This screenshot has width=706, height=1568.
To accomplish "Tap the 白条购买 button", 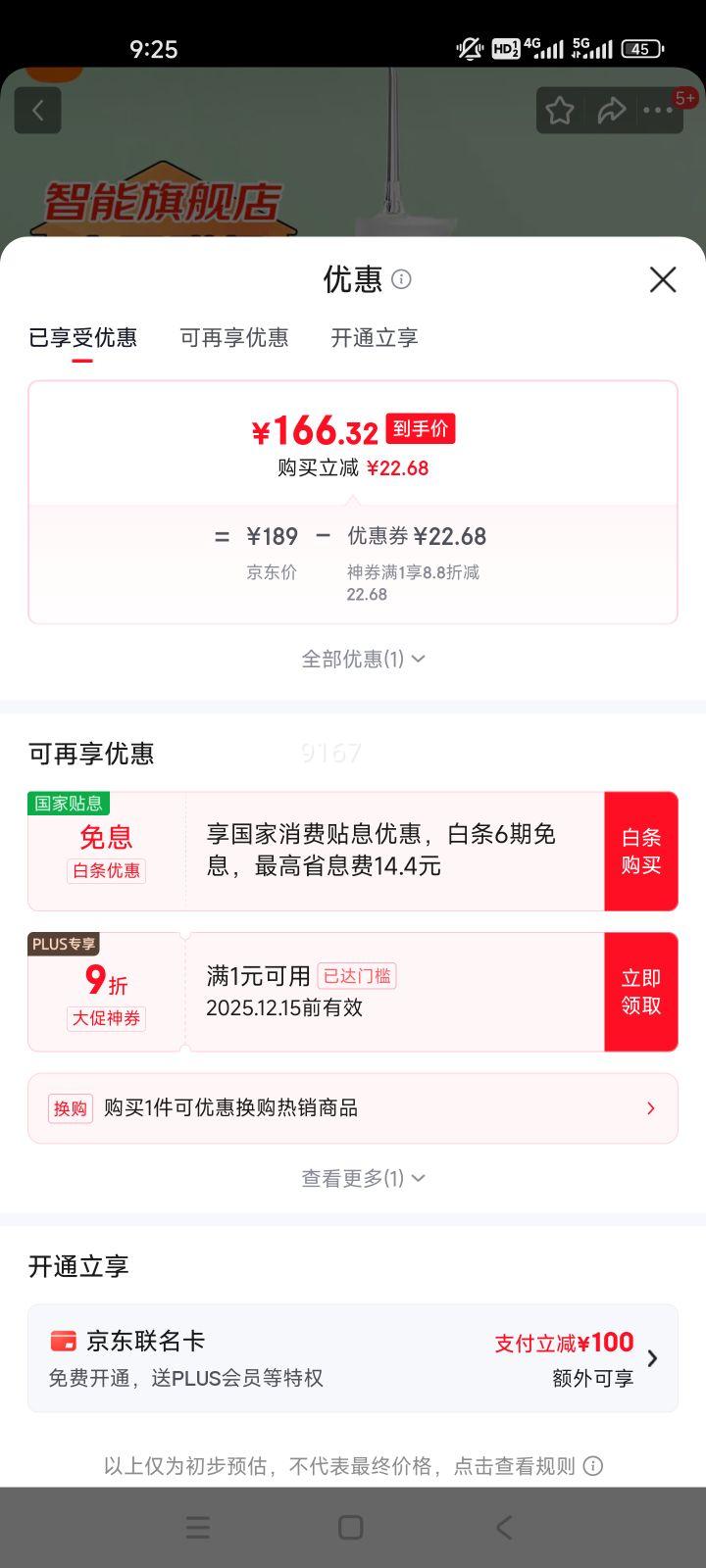I will (x=641, y=851).
